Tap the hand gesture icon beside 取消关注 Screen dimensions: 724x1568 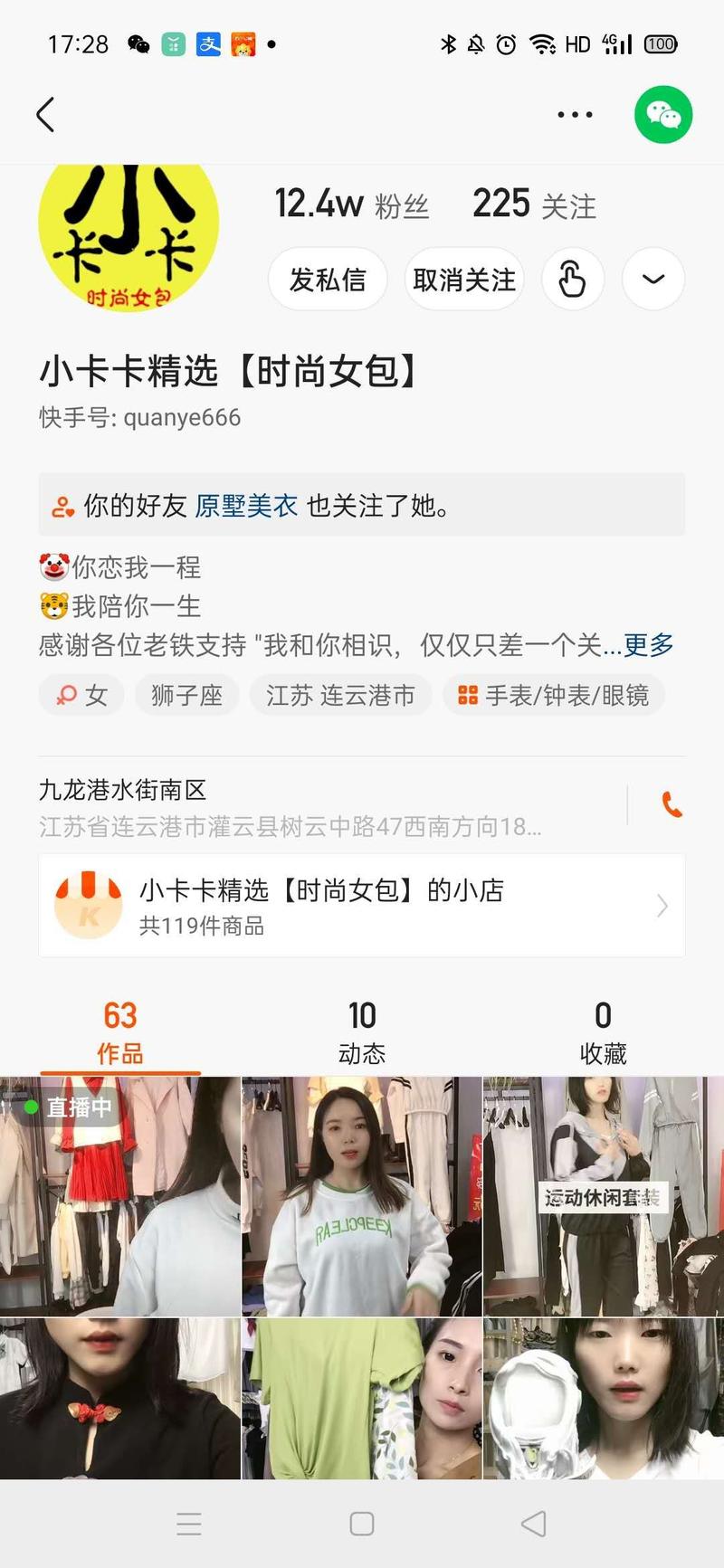point(572,279)
